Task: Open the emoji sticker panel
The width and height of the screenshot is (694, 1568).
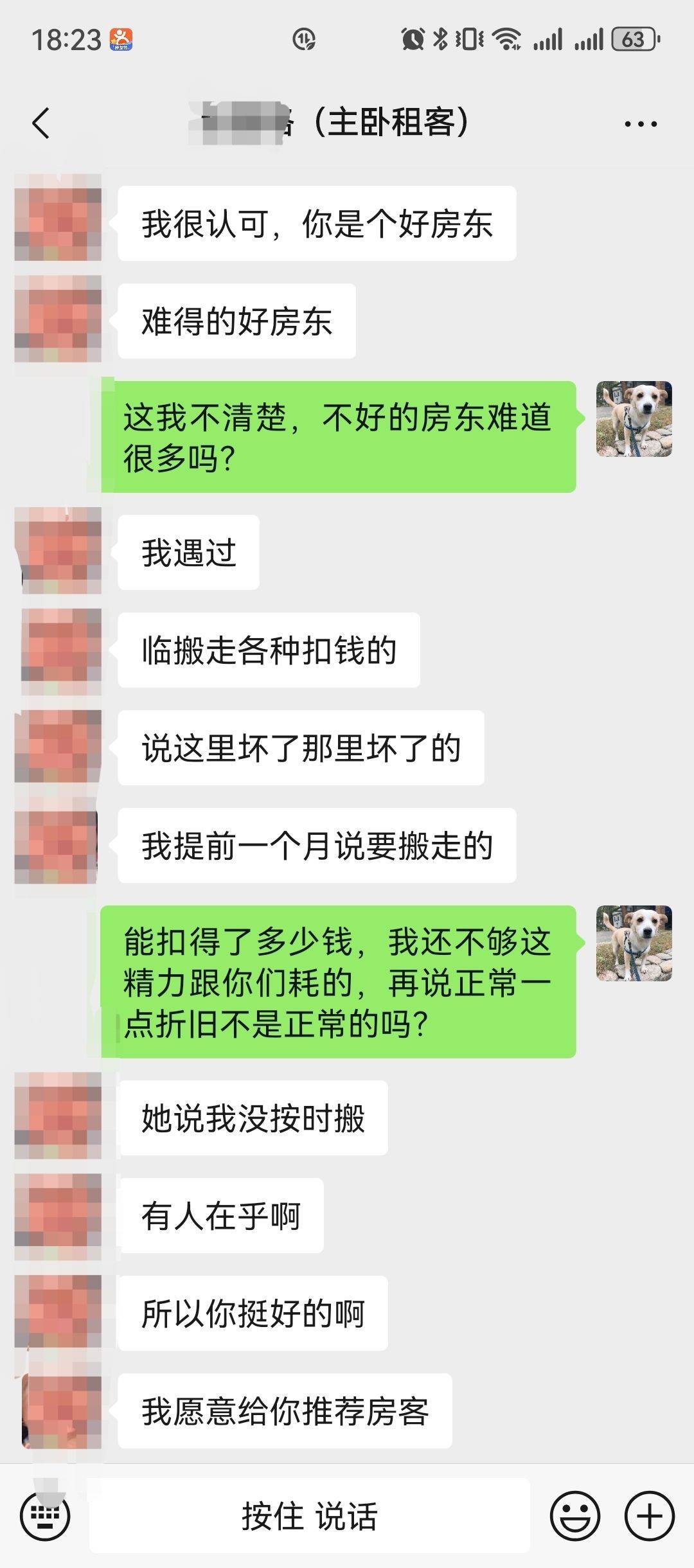Action: (575, 1516)
